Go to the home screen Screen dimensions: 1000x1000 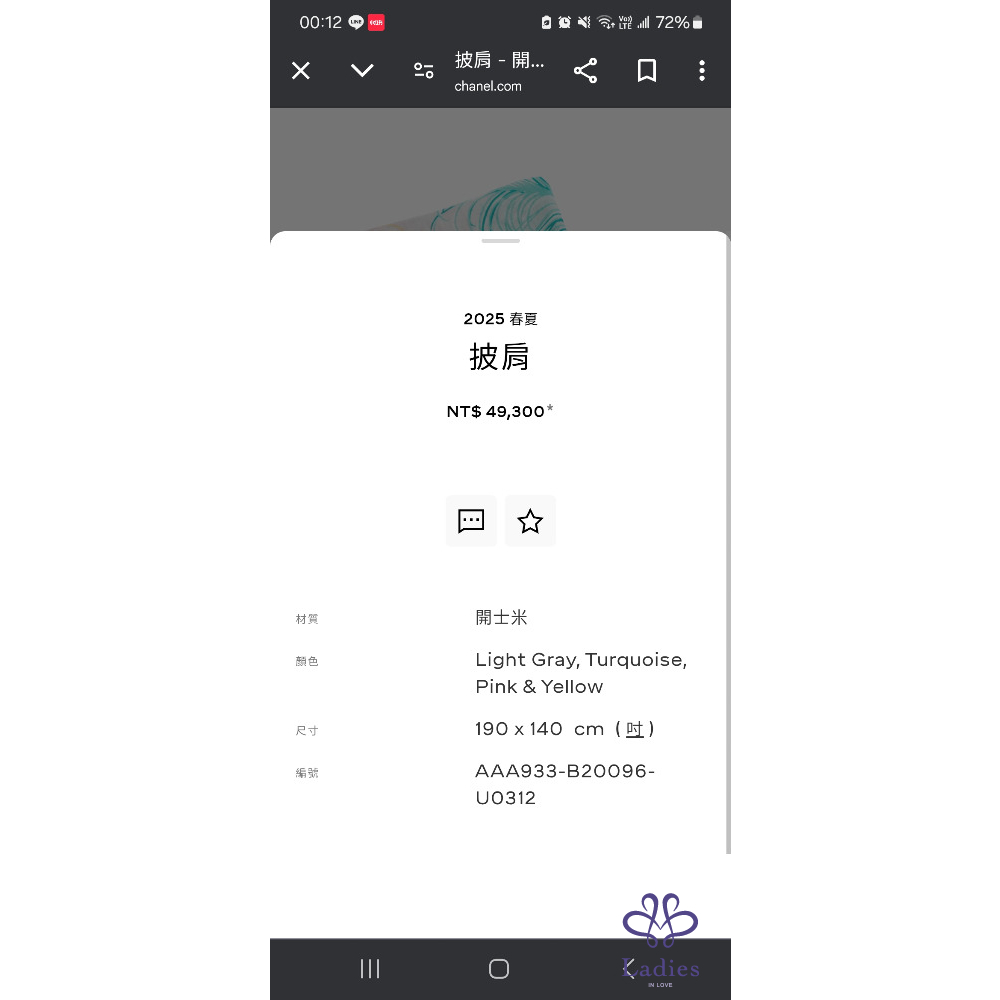click(x=499, y=968)
